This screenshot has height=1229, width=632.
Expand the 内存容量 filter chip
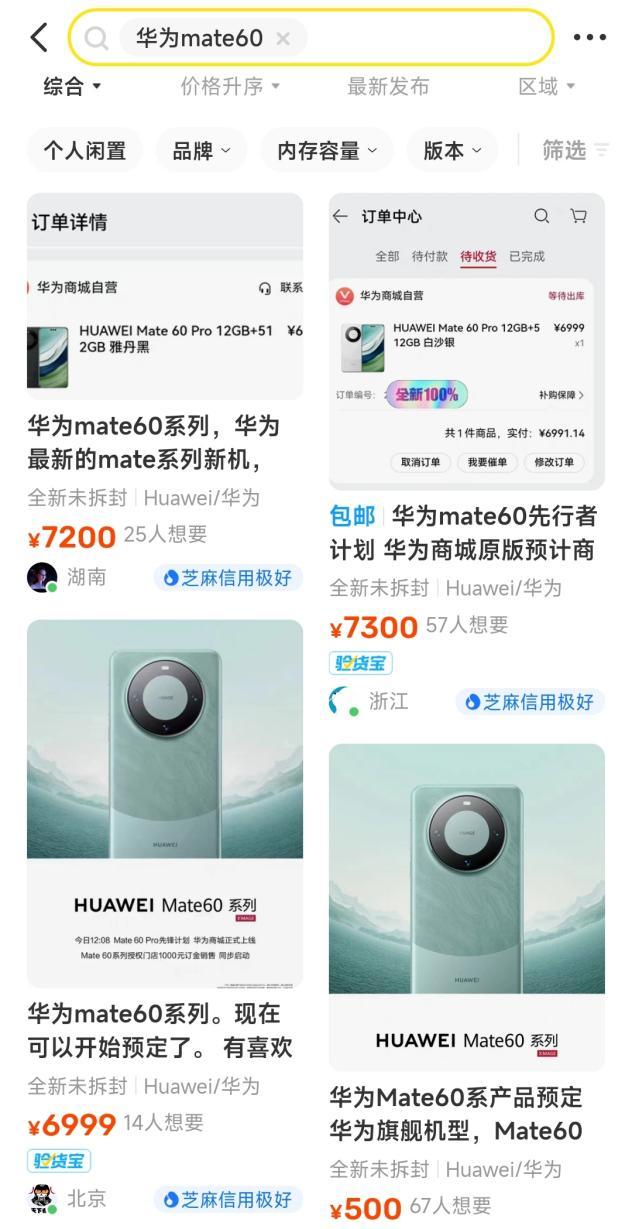[328, 151]
